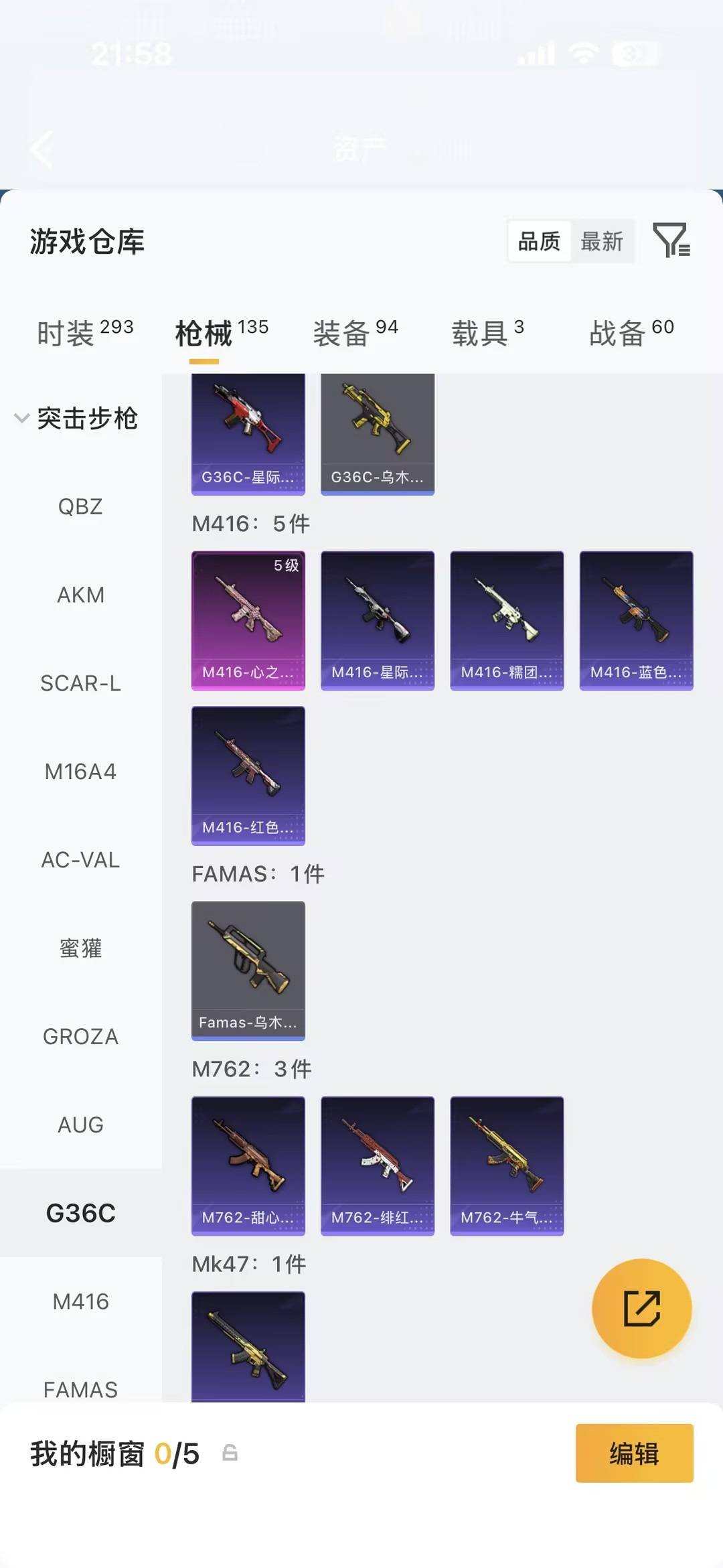This screenshot has width=723, height=1568.
Task: Switch to the 战备 tab
Action: [631, 332]
